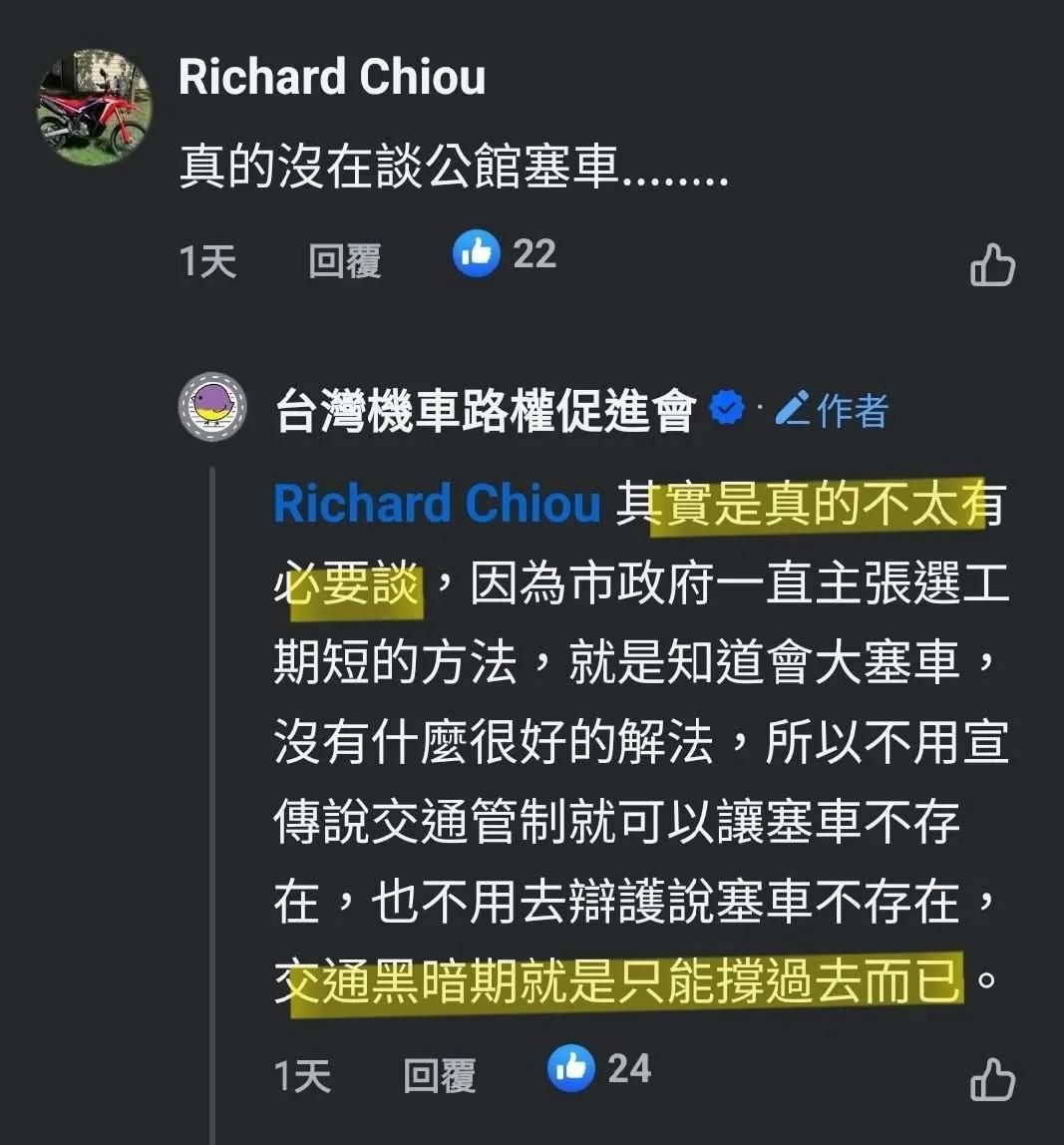Open Richard Chiou's profile from commenter name
Viewport: 1064px width, 1145px height.
(332, 78)
